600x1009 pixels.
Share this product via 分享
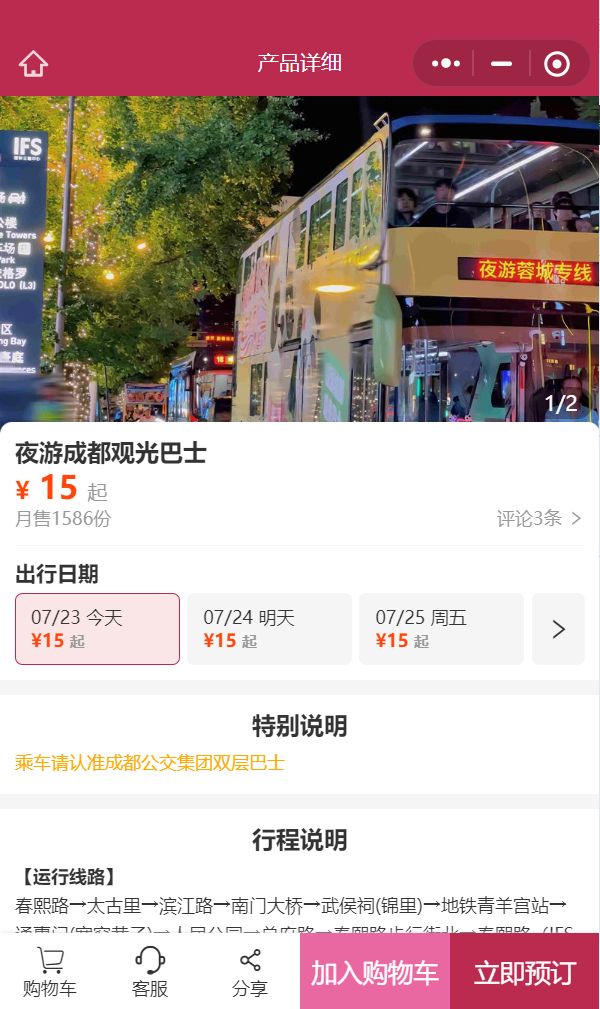pos(250,972)
